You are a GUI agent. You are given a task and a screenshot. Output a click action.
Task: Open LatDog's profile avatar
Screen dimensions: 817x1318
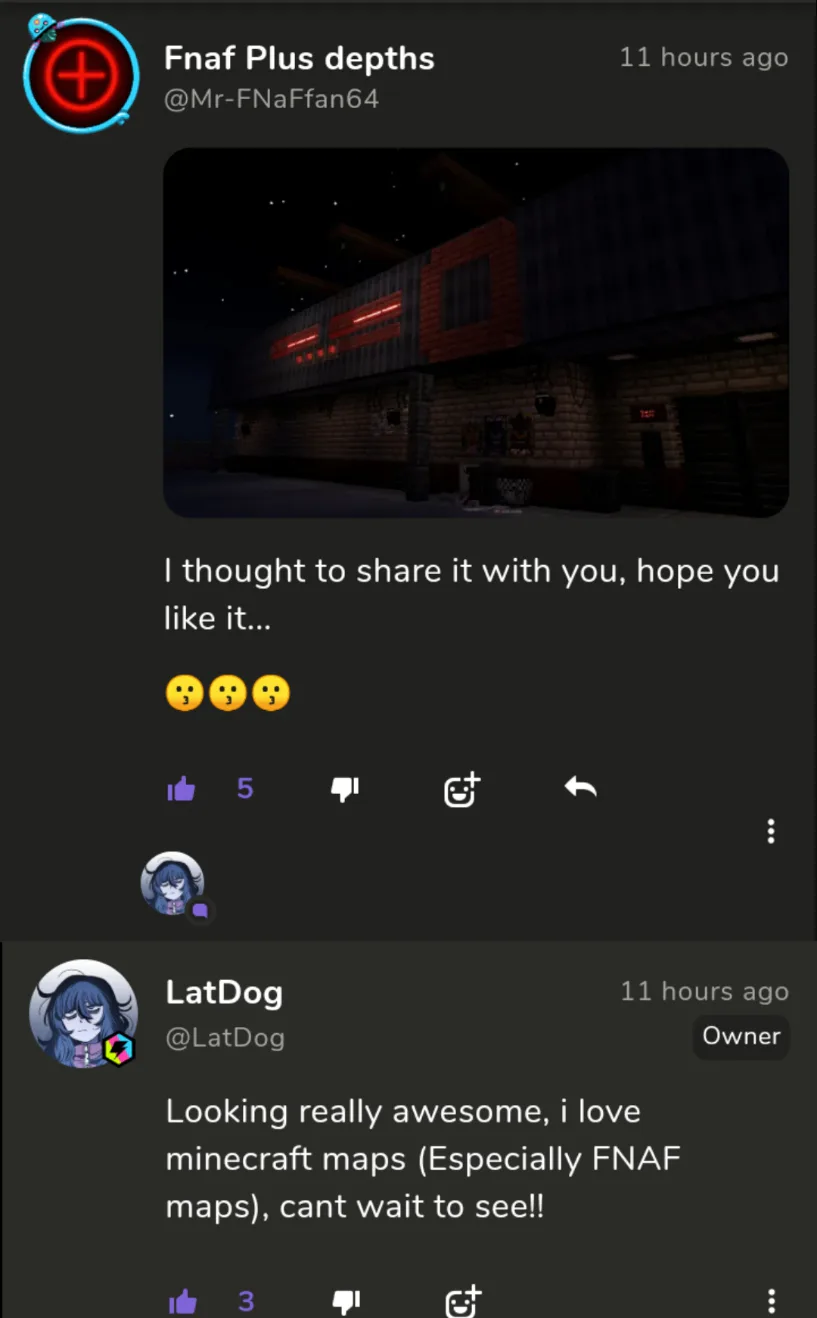point(83,1013)
